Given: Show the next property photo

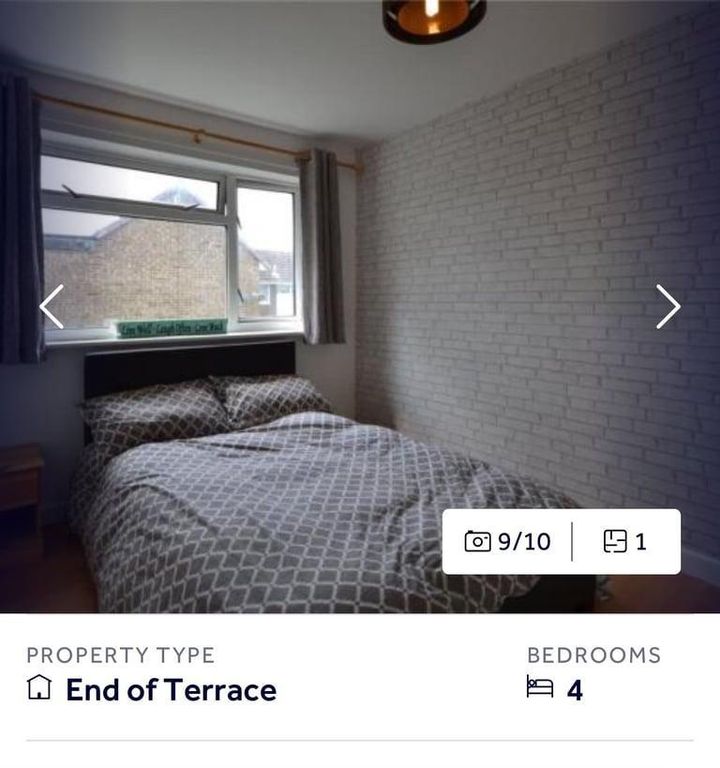Looking at the screenshot, I should point(668,306).
